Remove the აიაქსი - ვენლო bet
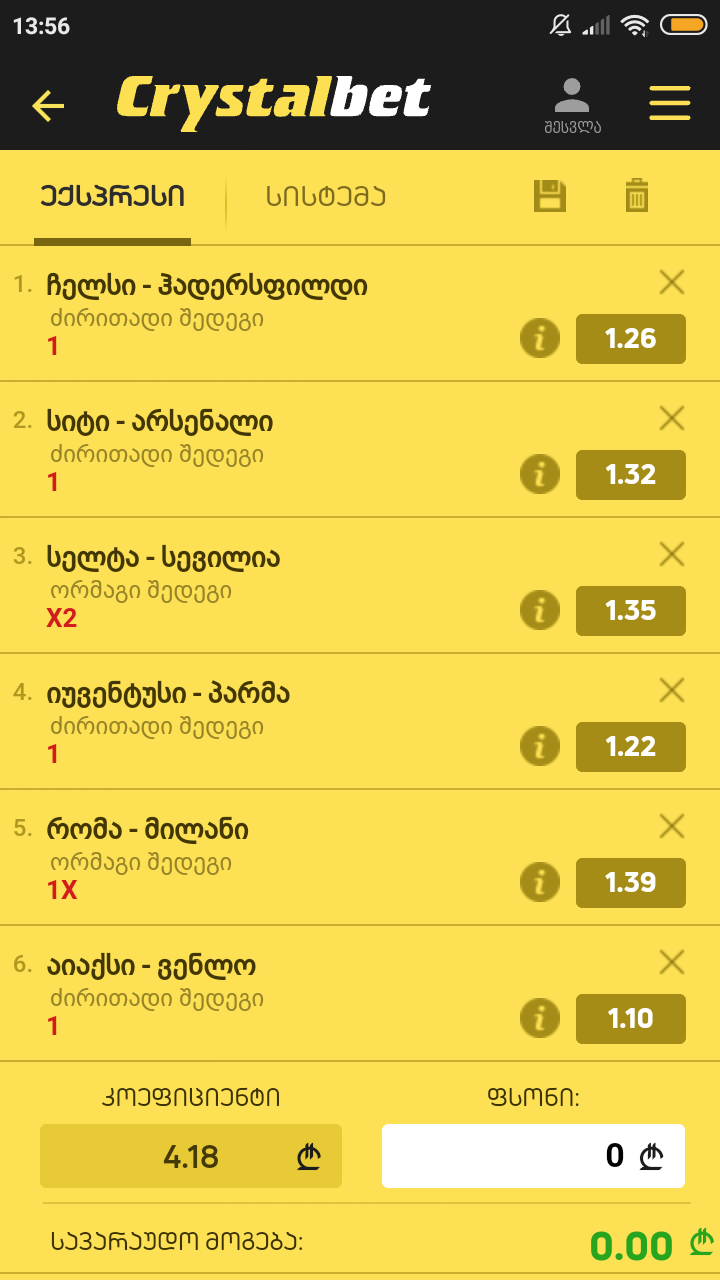 (x=672, y=962)
